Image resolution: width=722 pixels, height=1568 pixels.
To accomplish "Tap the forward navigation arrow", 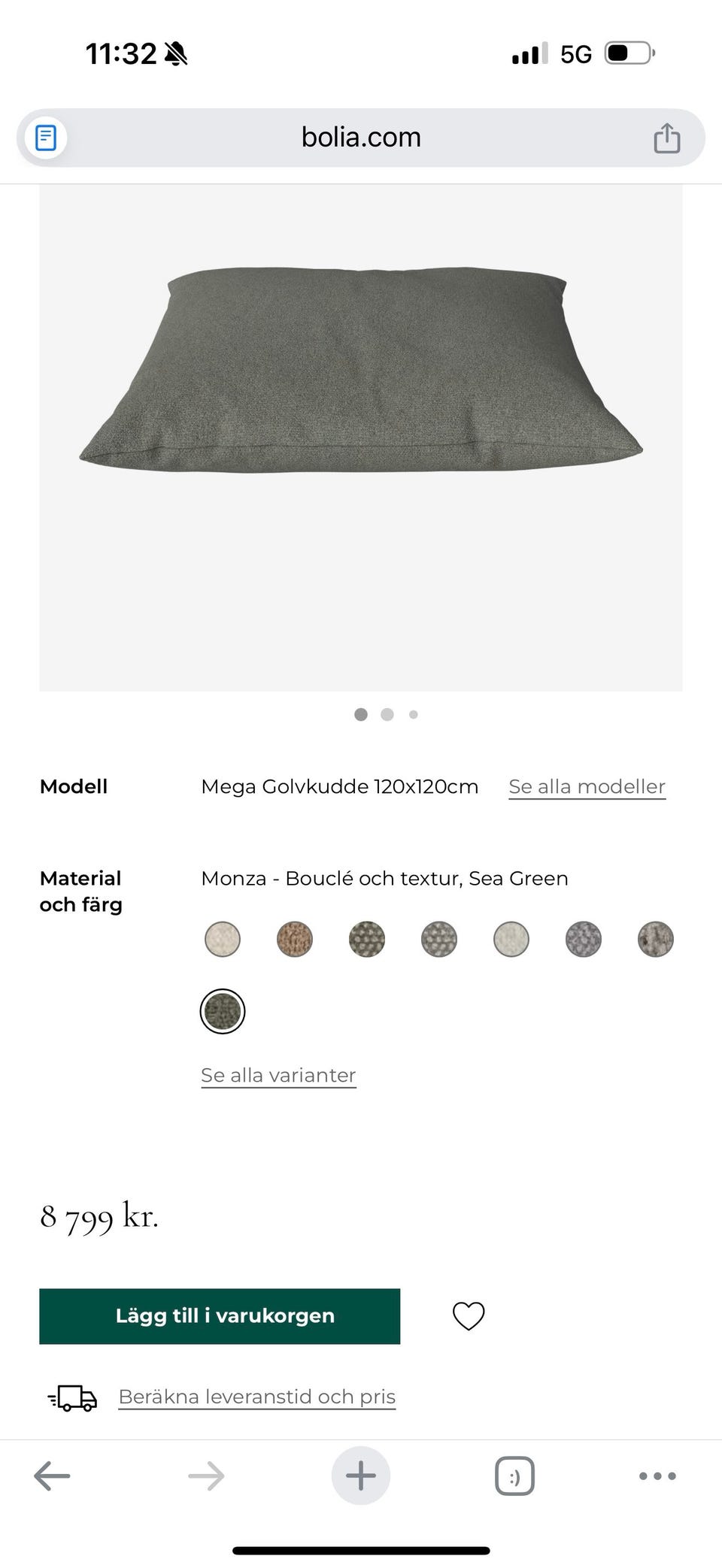I will point(206,1475).
